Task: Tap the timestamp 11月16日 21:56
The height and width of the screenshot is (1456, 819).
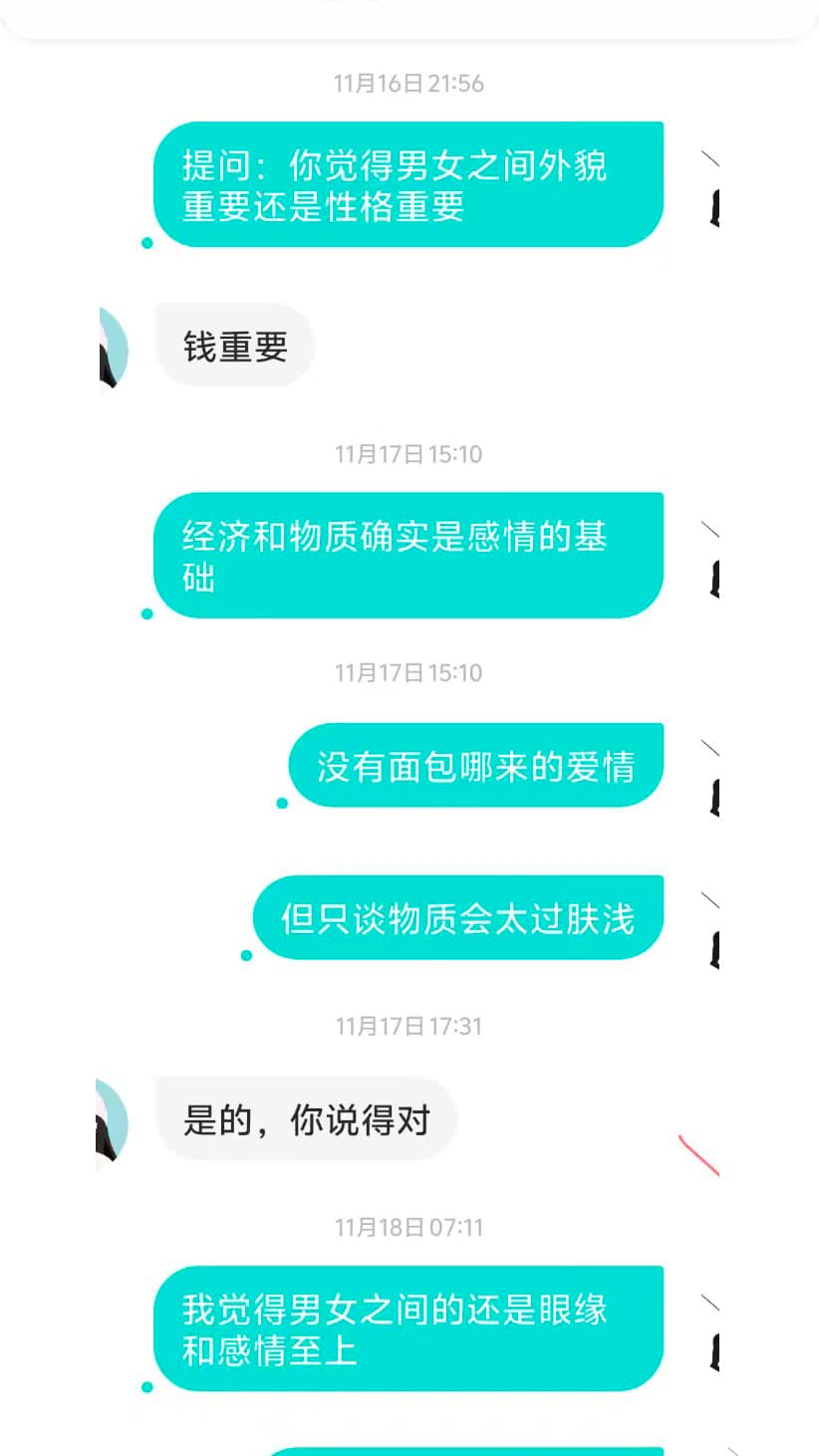Action: [409, 84]
